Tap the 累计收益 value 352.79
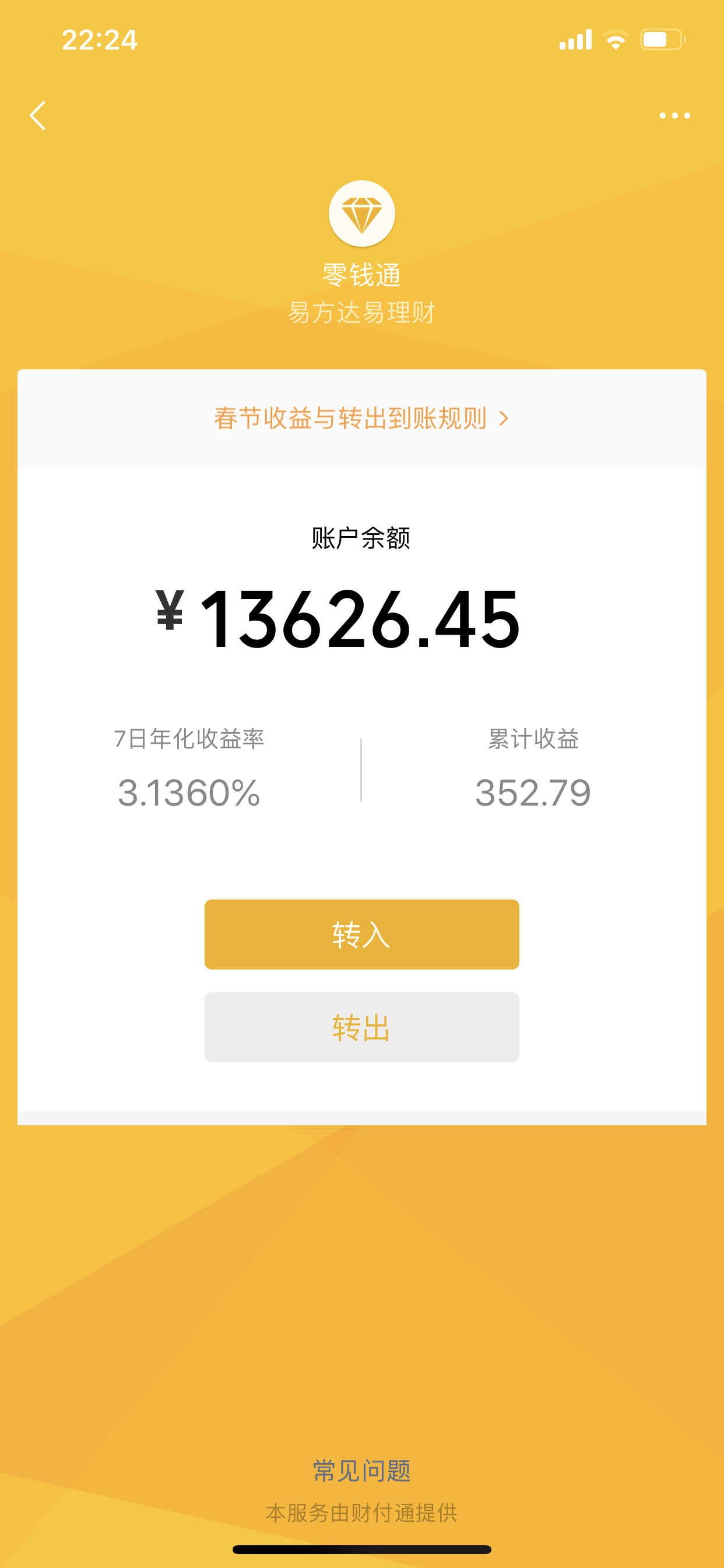Viewport: 724px width, 1568px height. tap(533, 793)
